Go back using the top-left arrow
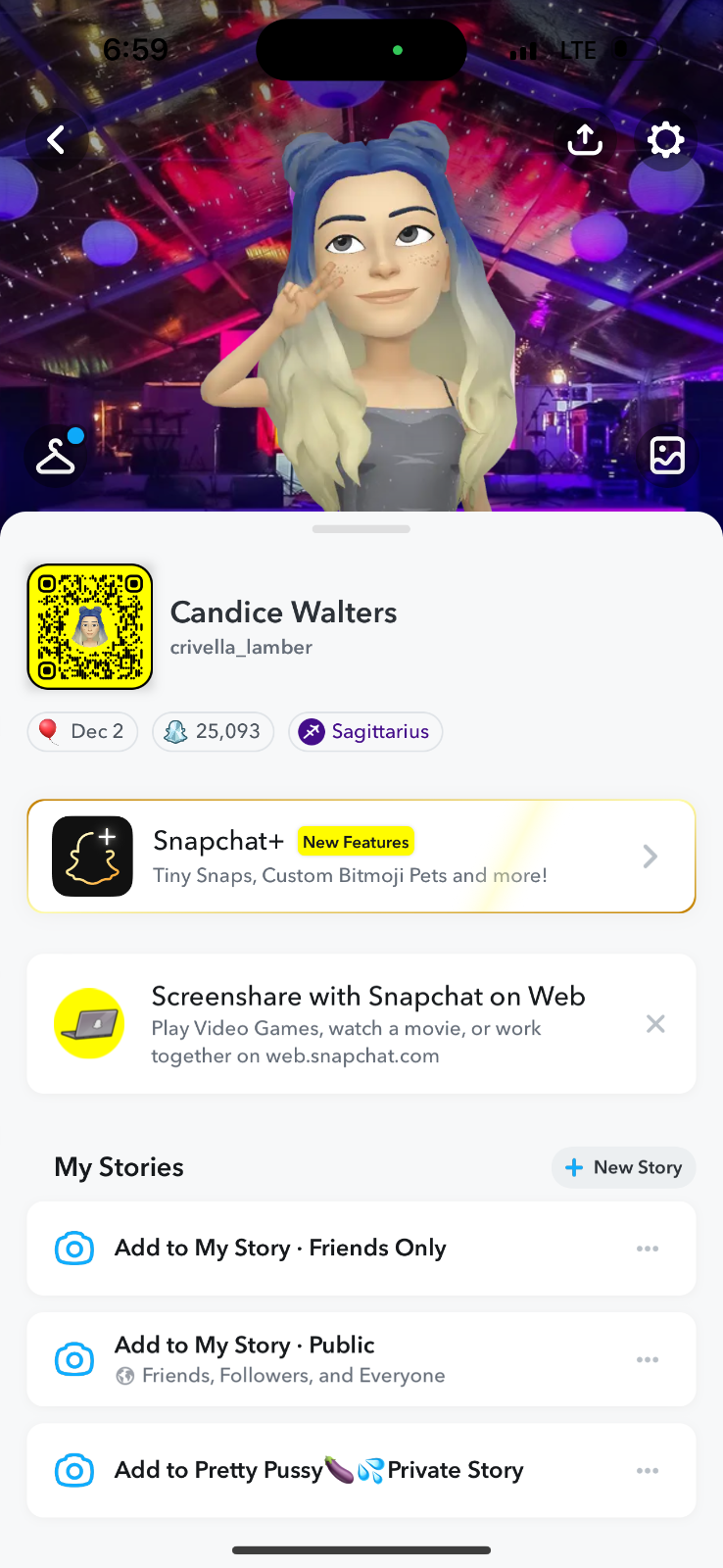Viewport: 723px width, 1568px height. [57, 140]
